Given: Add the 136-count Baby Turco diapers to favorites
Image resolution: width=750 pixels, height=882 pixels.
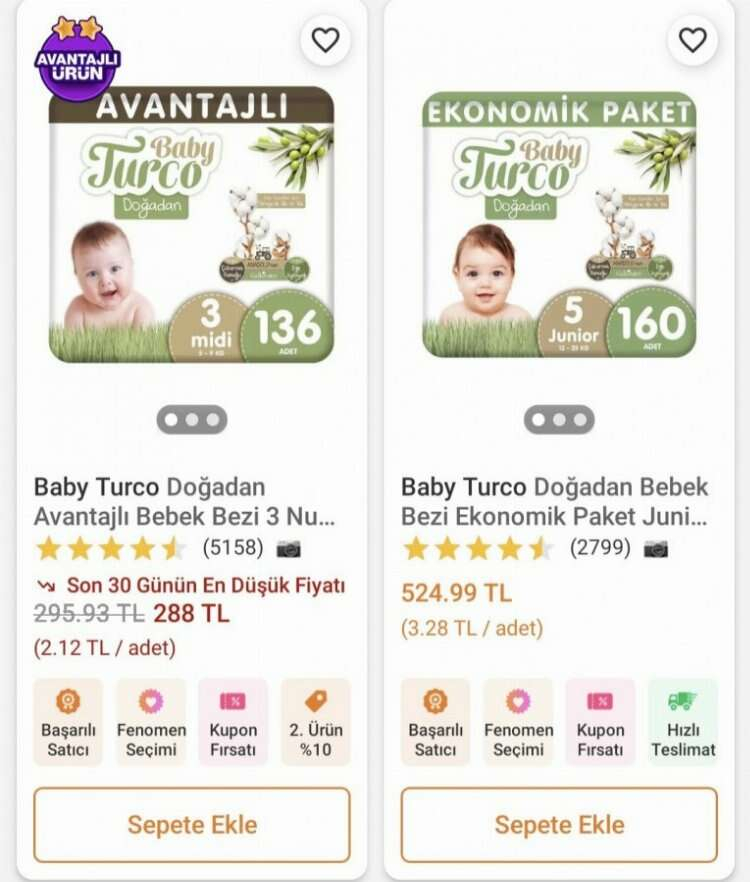Looking at the screenshot, I should tap(325, 40).
